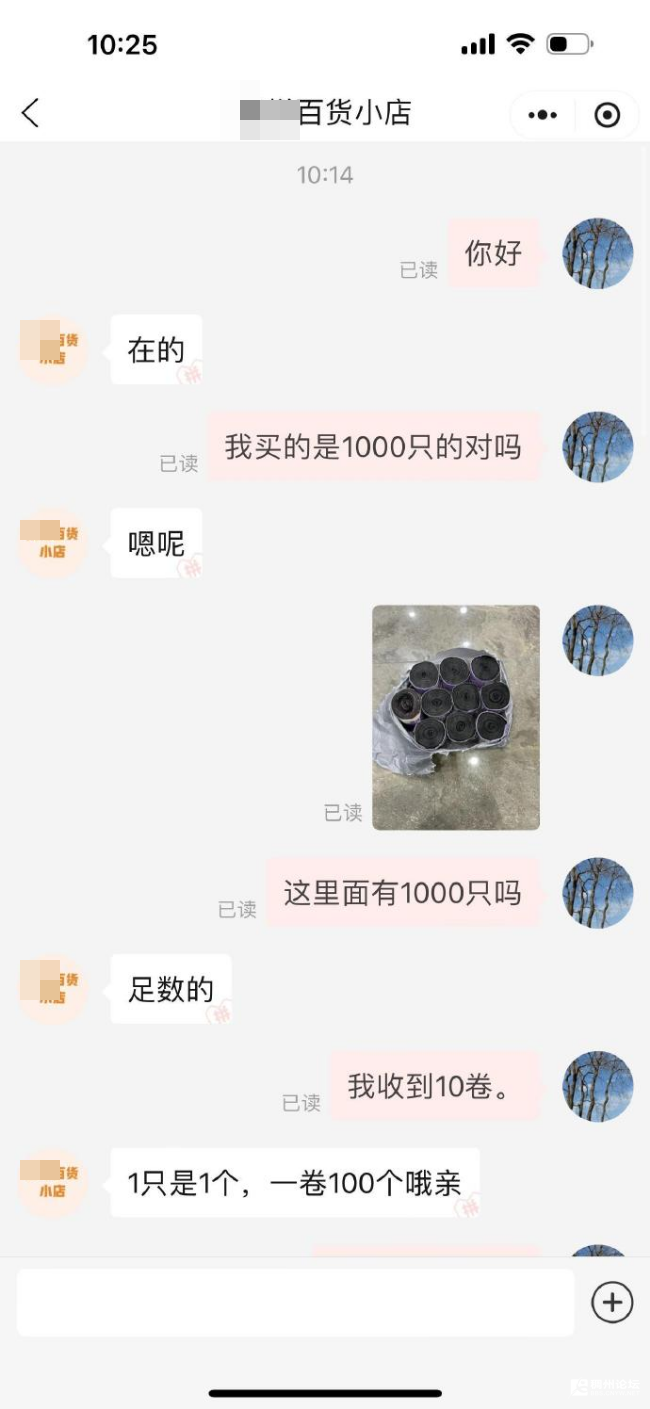The image size is (650, 1409).
Task: Open the plus attachment menu
Action: pos(612,1302)
